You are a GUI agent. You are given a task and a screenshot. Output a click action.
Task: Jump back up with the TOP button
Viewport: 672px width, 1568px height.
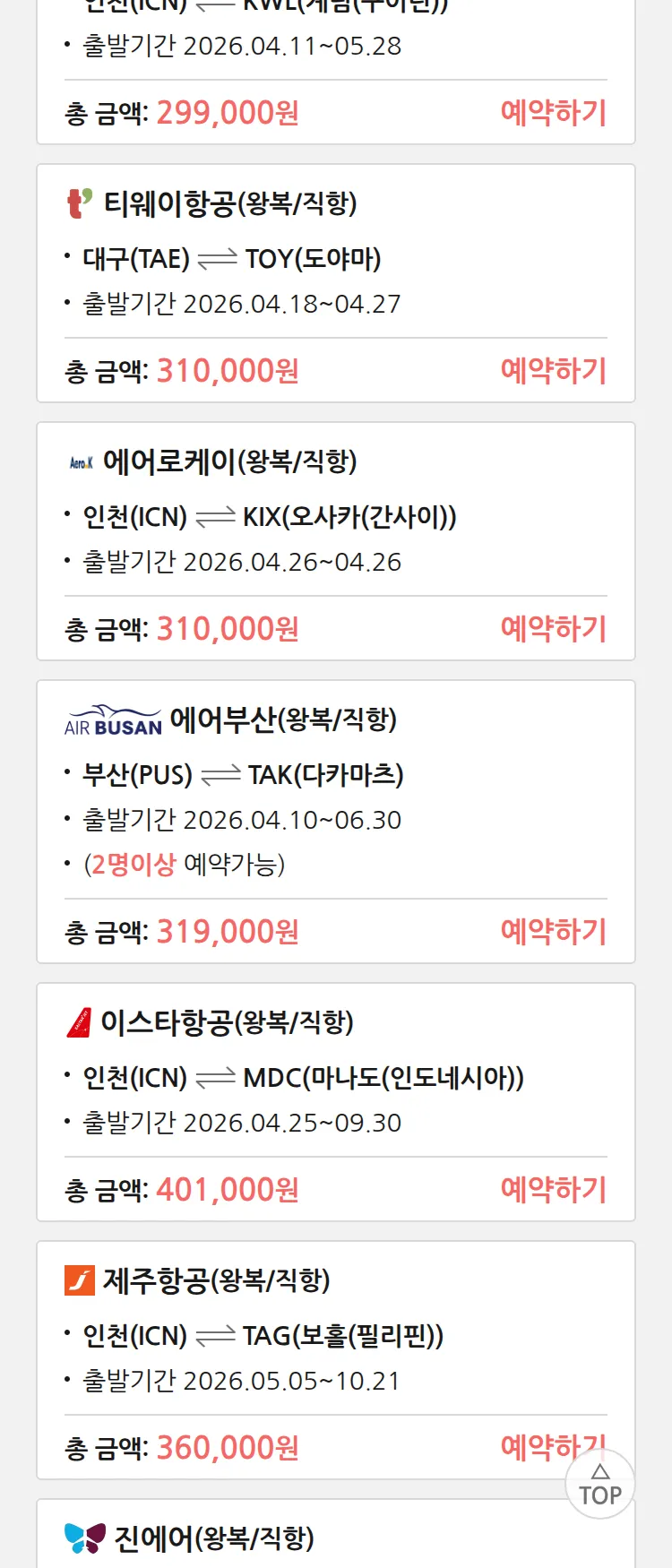point(600,1486)
